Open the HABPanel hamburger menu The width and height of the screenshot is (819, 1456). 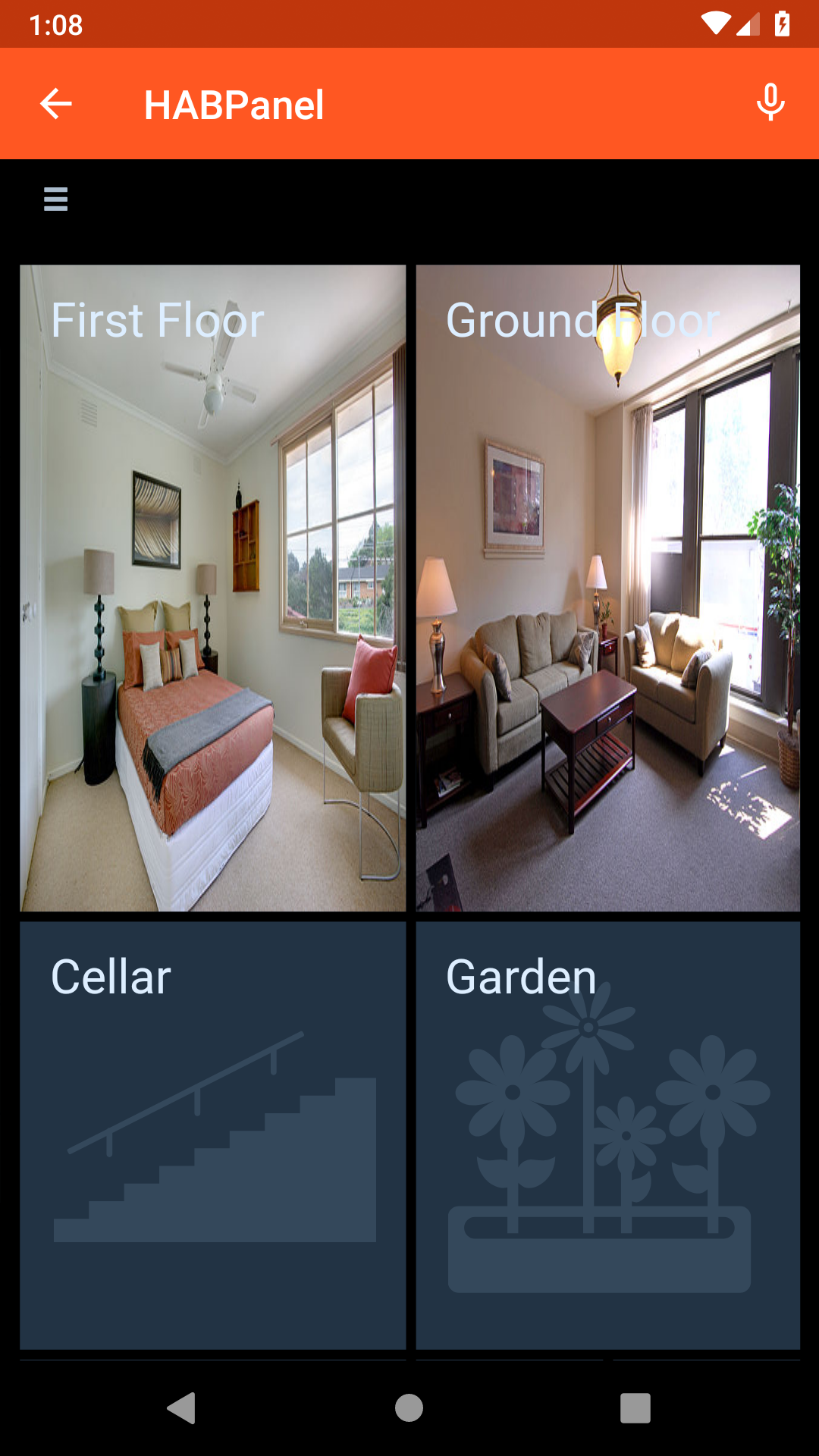pyautogui.click(x=56, y=199)
